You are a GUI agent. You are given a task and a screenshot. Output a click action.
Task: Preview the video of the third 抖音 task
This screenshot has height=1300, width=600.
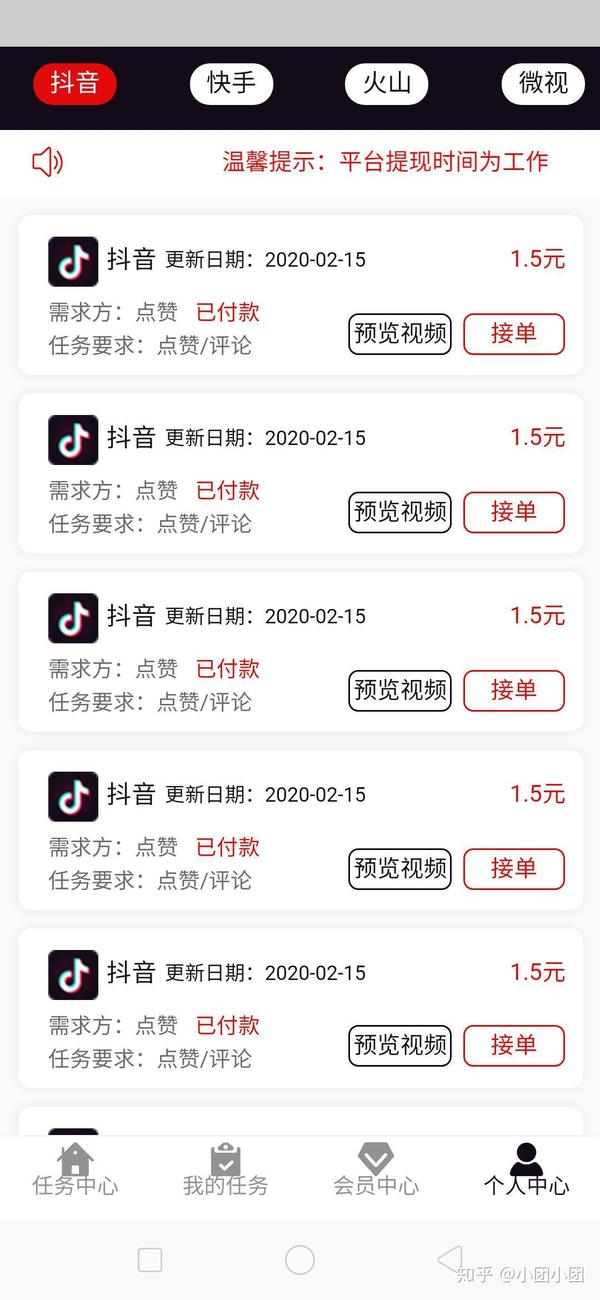tap(400, 690)
